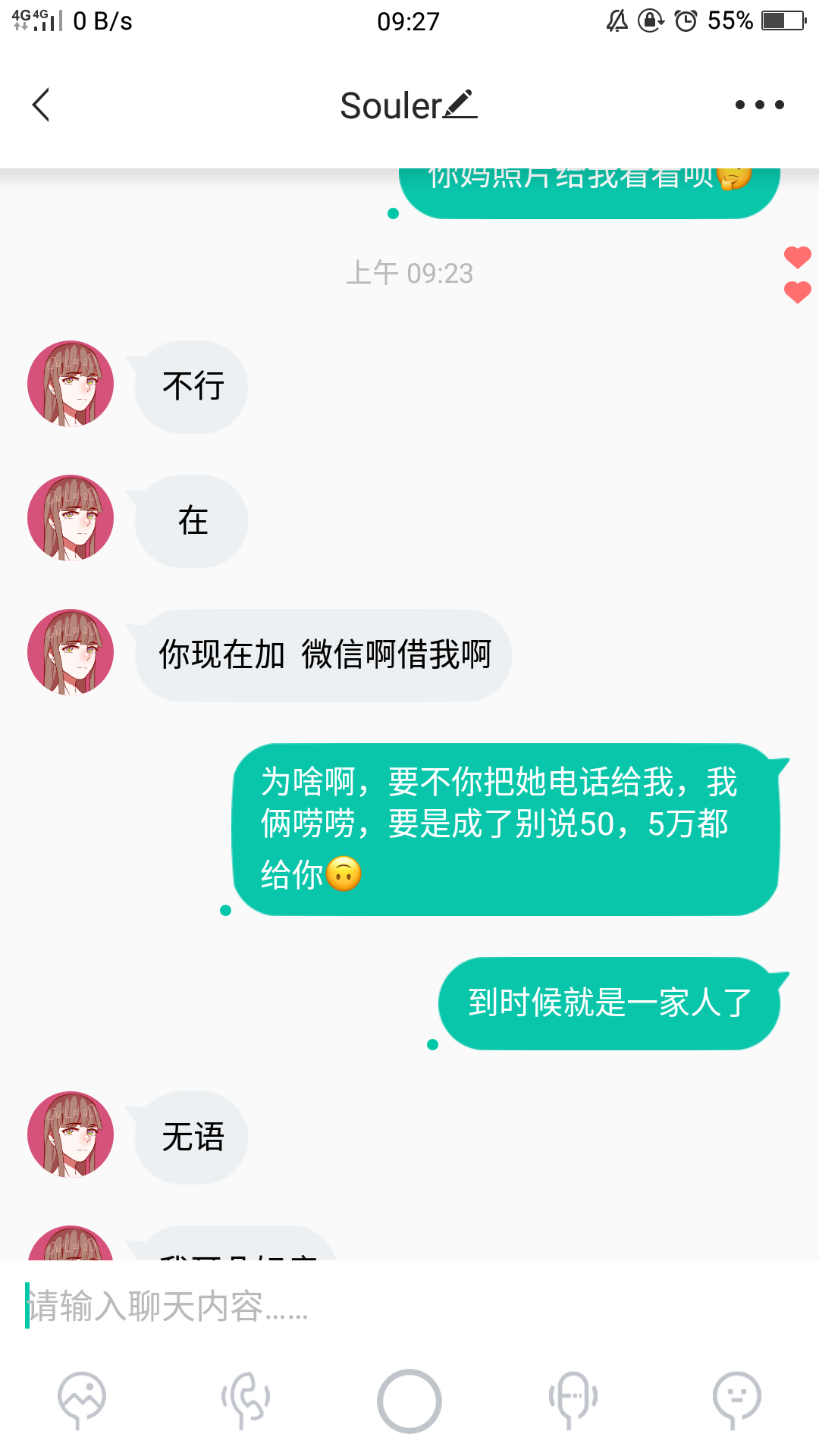819x1456 pixels.
Task: Tap the center circle button
Action: pos(409,1401)
